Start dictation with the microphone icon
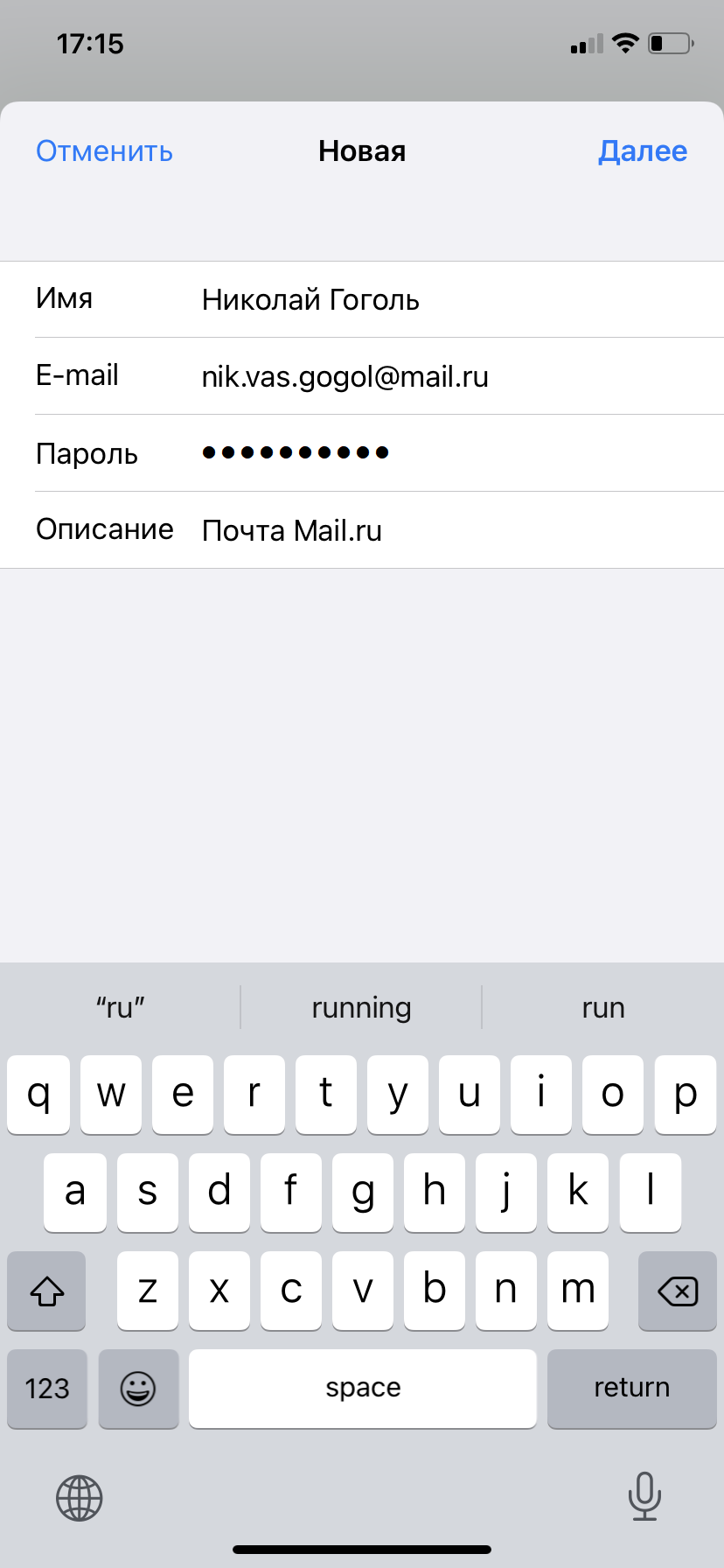The image size is (724, 1568). (x=644, y=1496)
